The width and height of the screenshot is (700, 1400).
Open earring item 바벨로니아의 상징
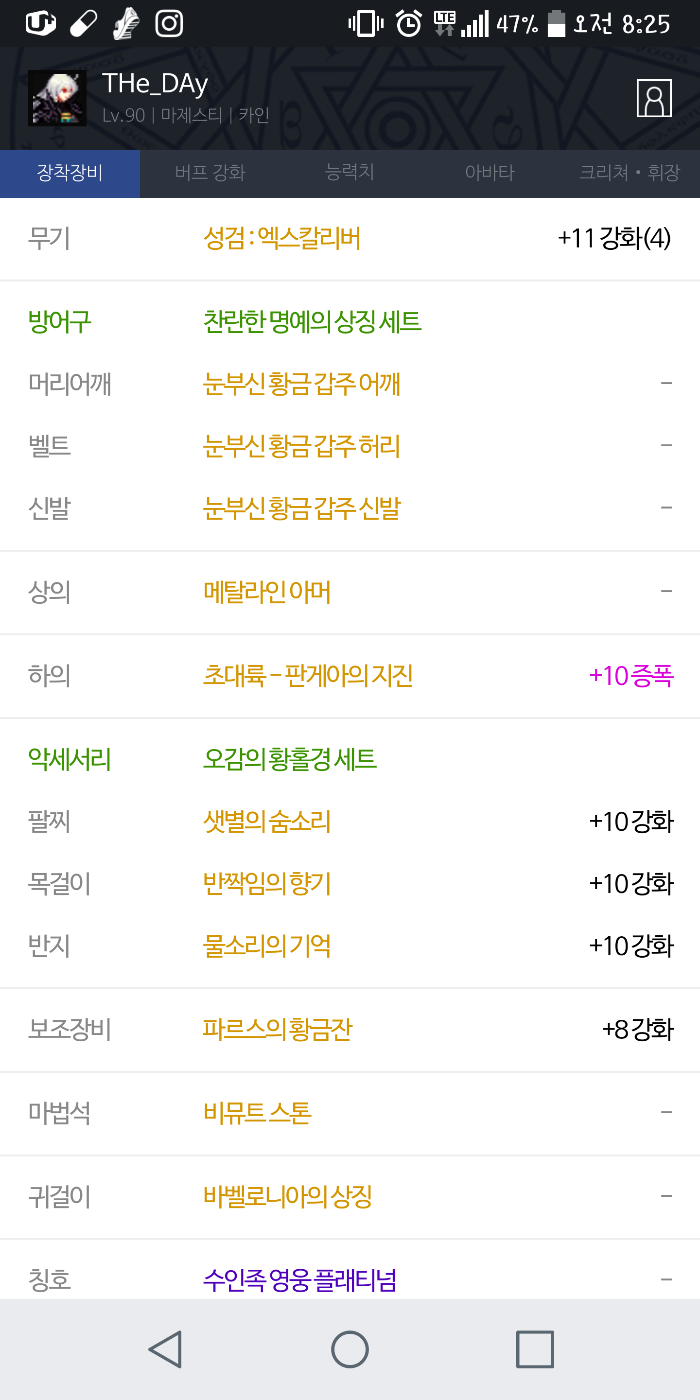pyautogui.click(x=287, y=1196)
